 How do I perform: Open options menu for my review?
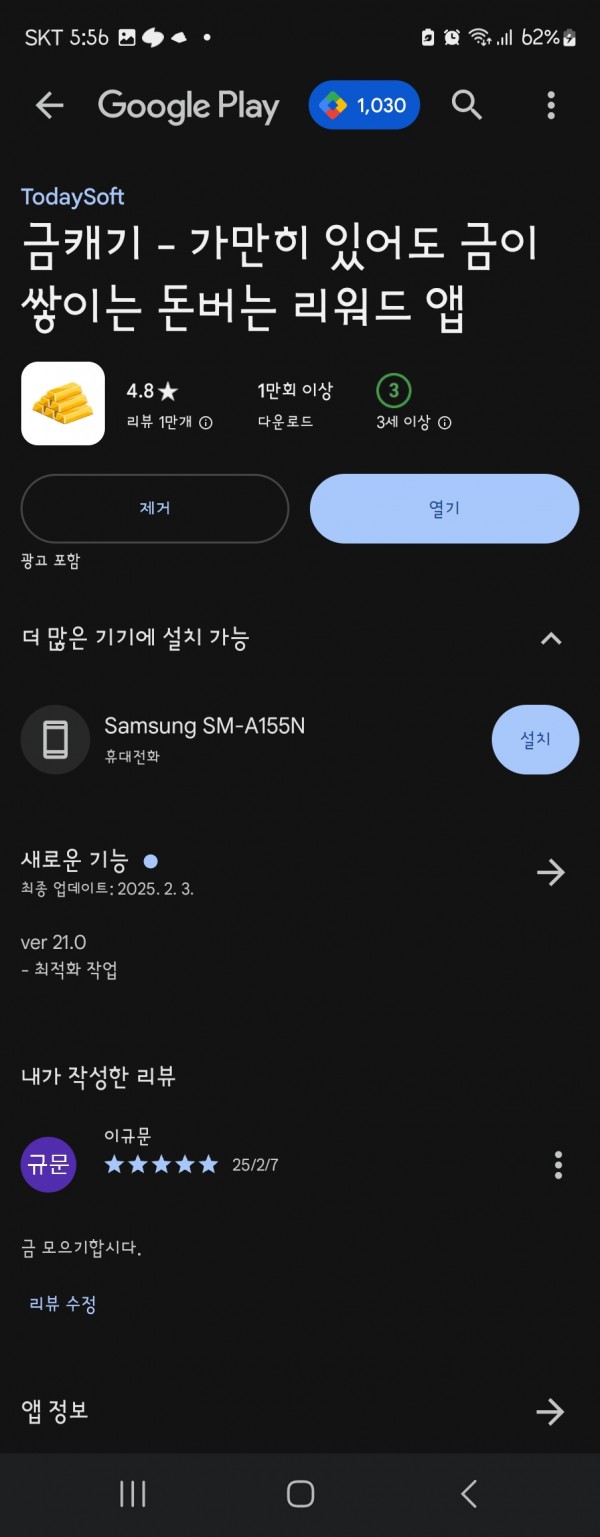click(558, 1164)
